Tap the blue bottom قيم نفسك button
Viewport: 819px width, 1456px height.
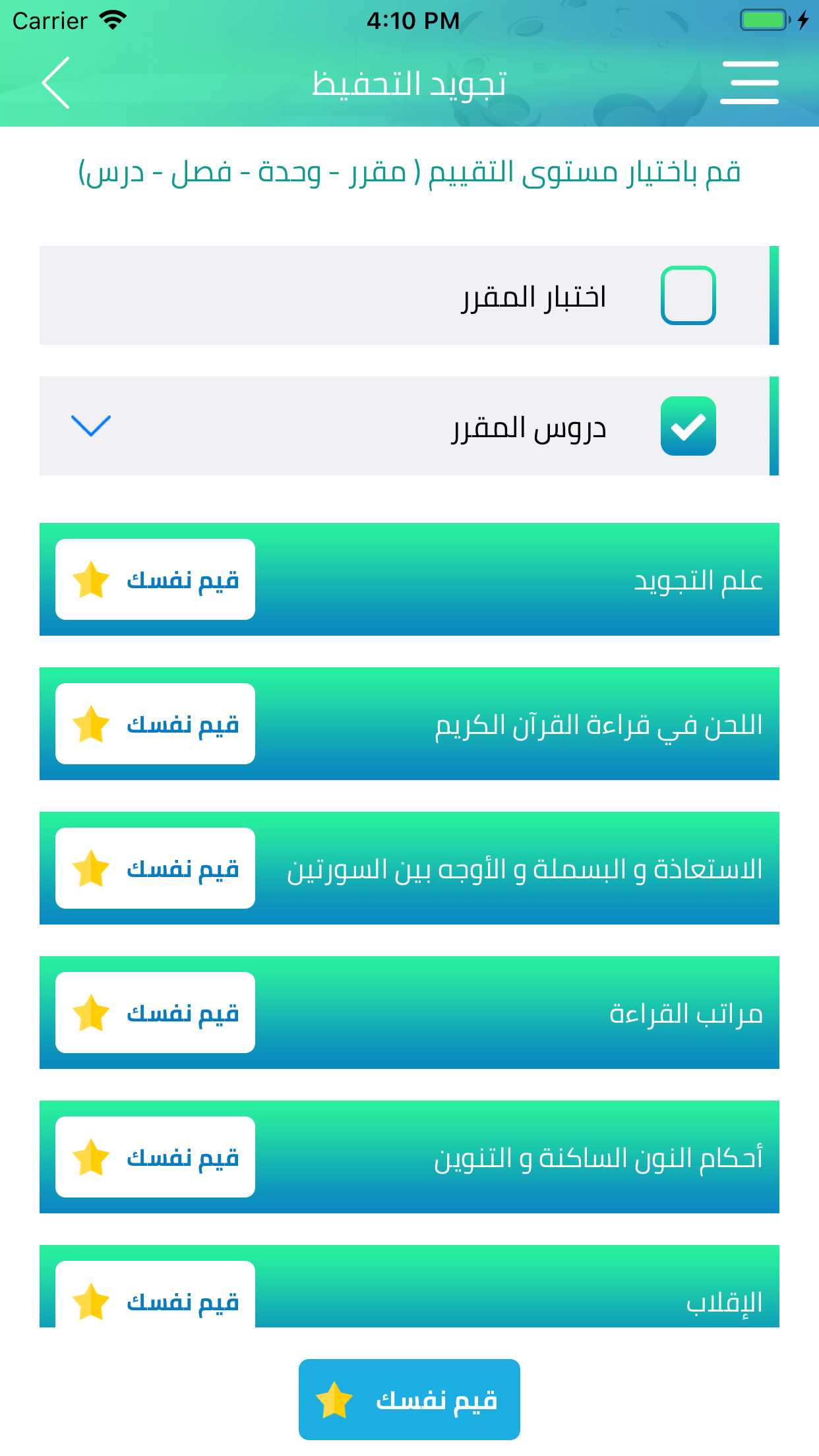pyautogui.click(x=409, y=1399)
